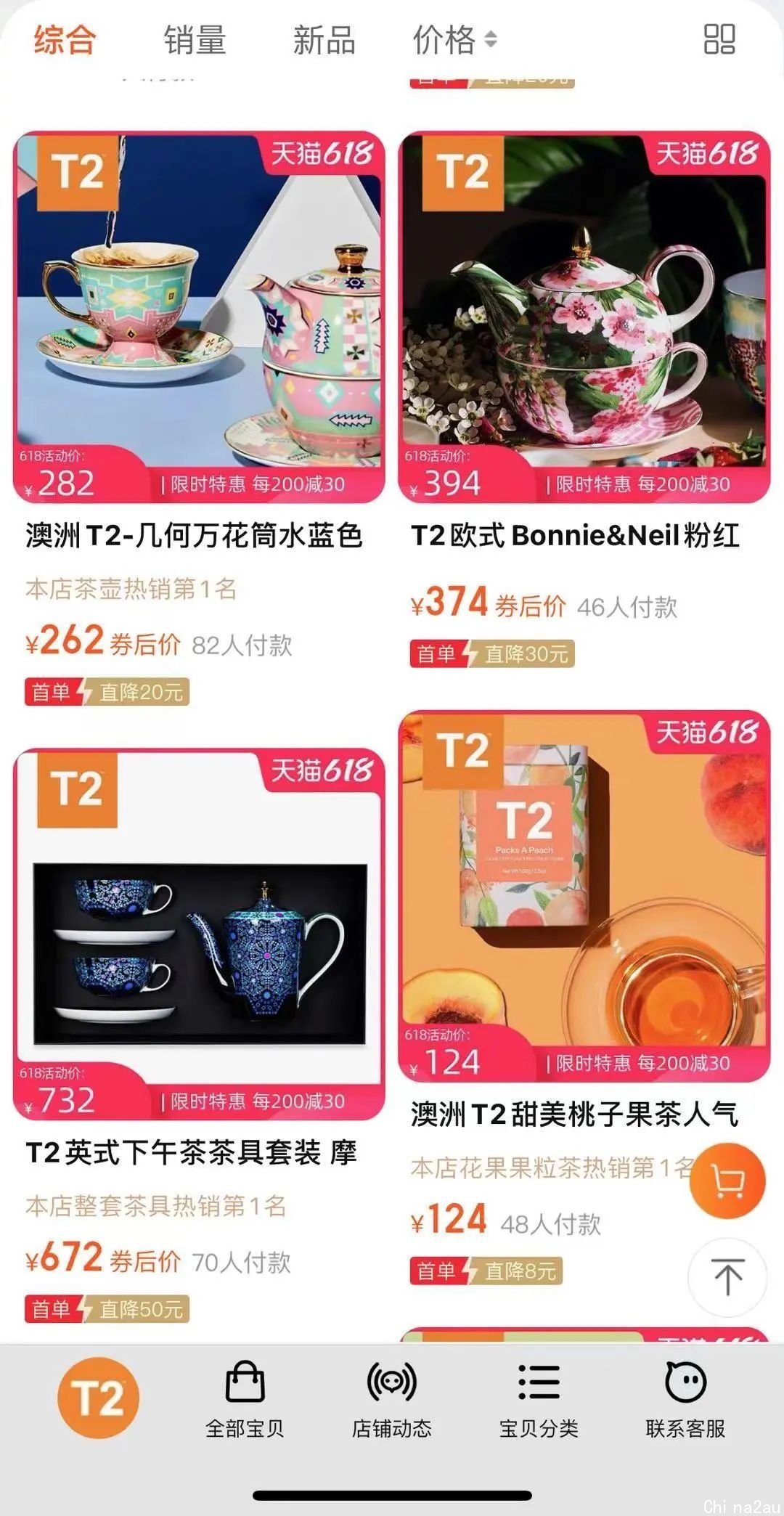Viewport: 784px width, 1516px height.
Task: Jump back to top of list
Action: point(727,1277)
